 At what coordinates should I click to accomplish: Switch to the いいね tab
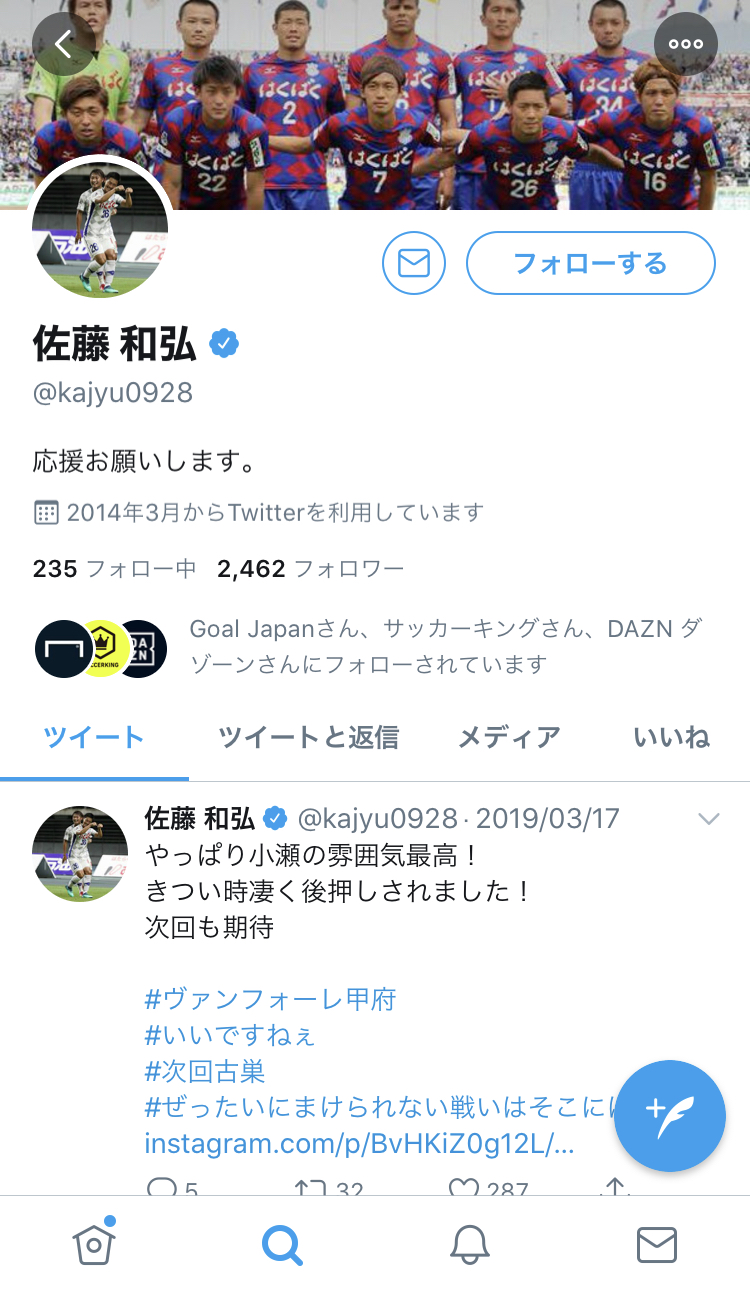[x=671, y=738]
